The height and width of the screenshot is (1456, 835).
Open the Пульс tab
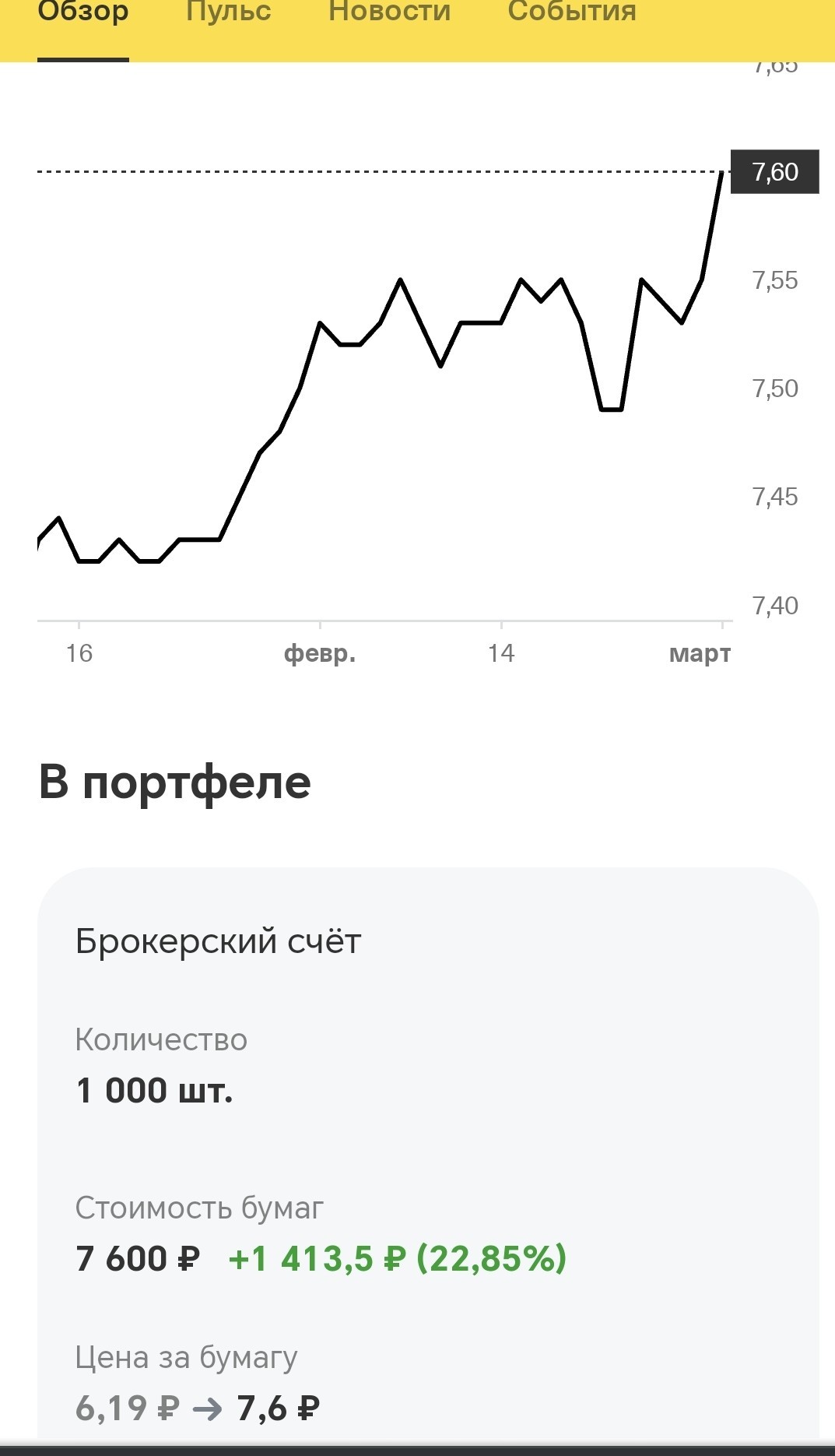tap(228, 12)
